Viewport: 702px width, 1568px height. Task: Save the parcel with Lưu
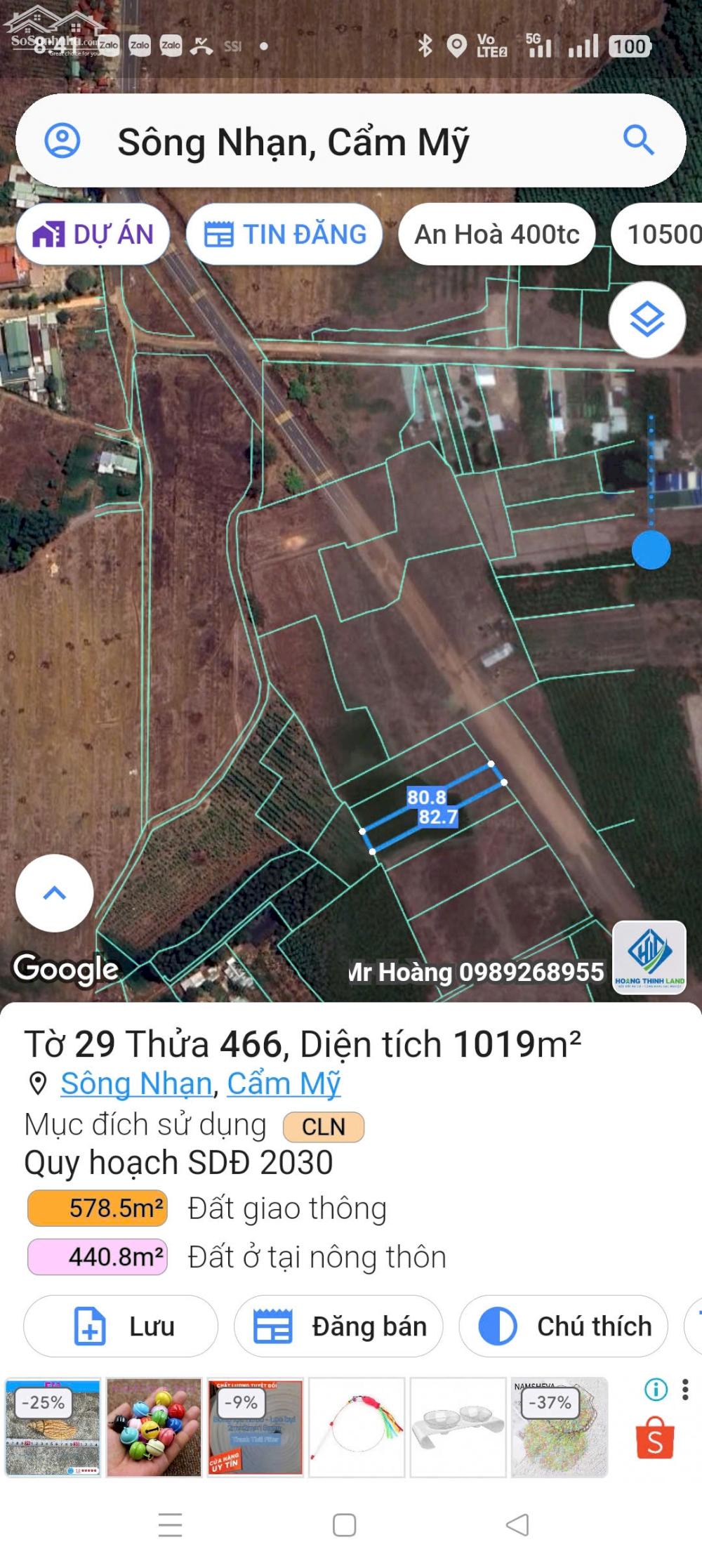pos(121,1326)
